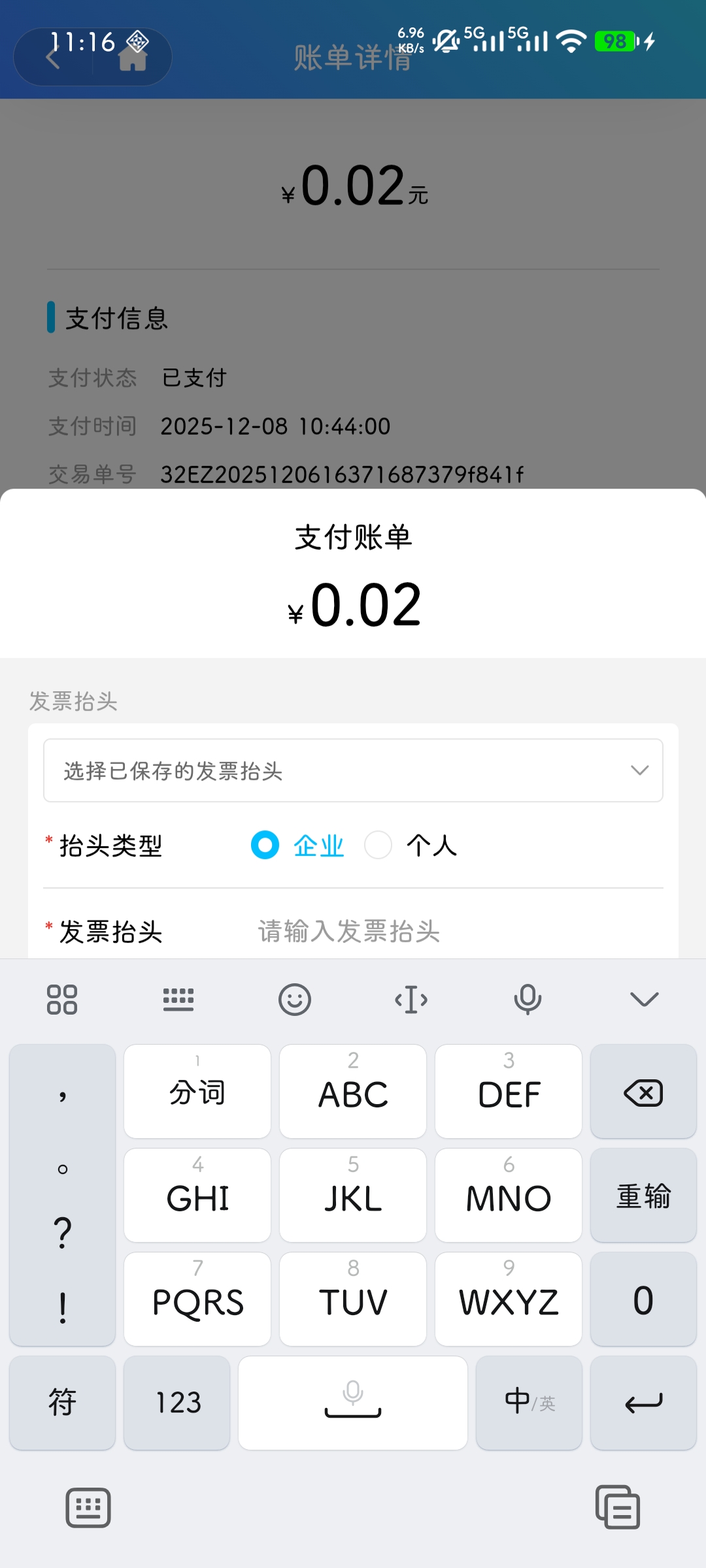This screenshot has width=706, height=1568.
Task: Open the keyboard settings icon at bottom left
Action: coord(89,1508)
